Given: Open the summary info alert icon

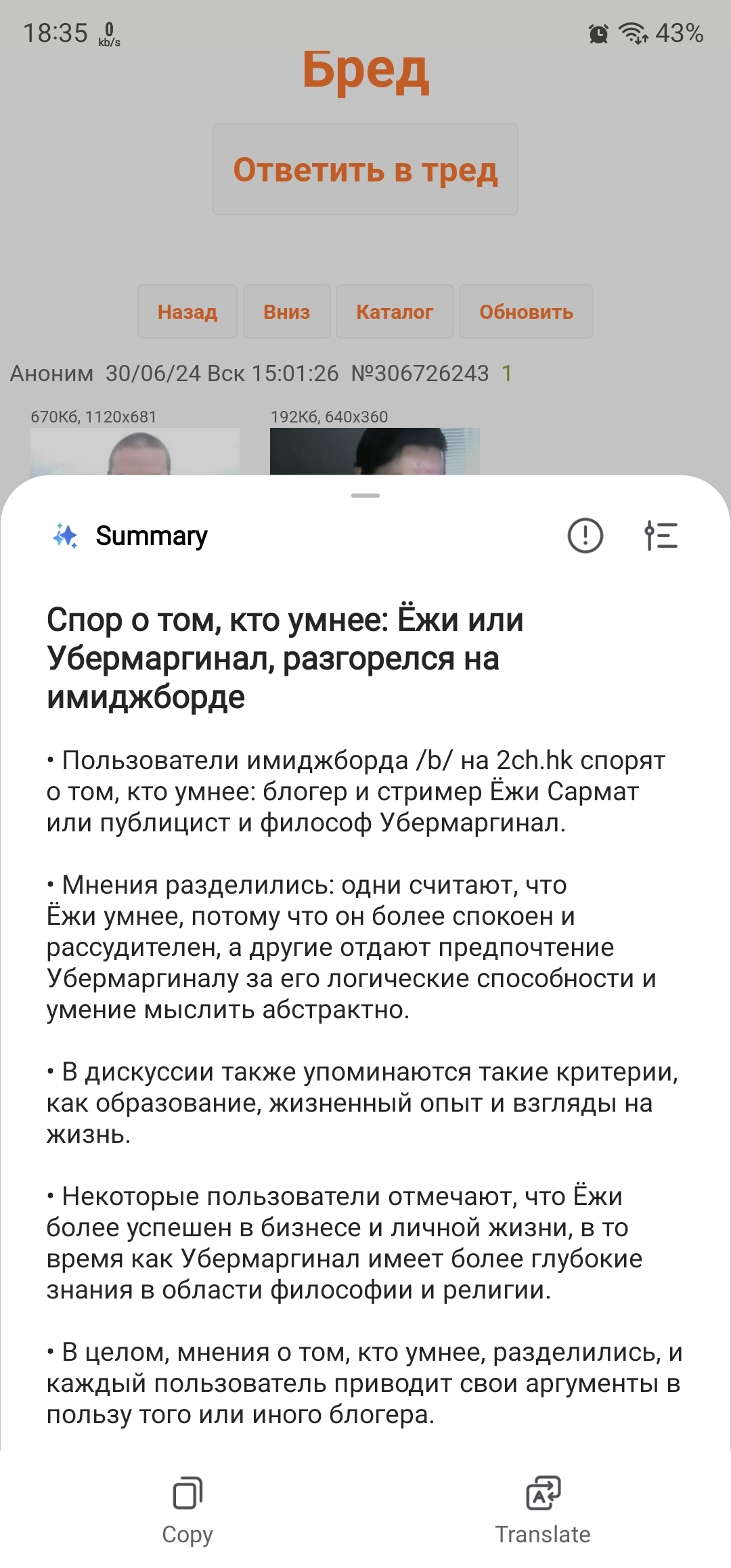Looking at the screenshot, I should pos(585,536).
